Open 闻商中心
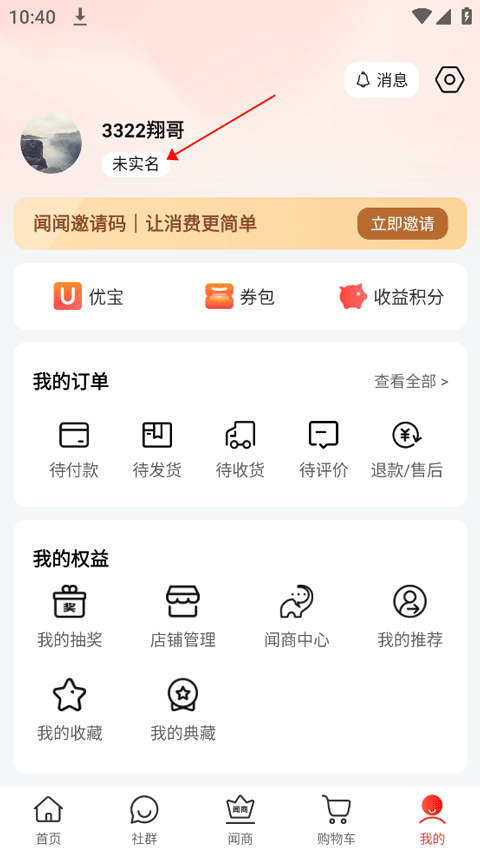 pyautogui.click(x=297, y=616)
